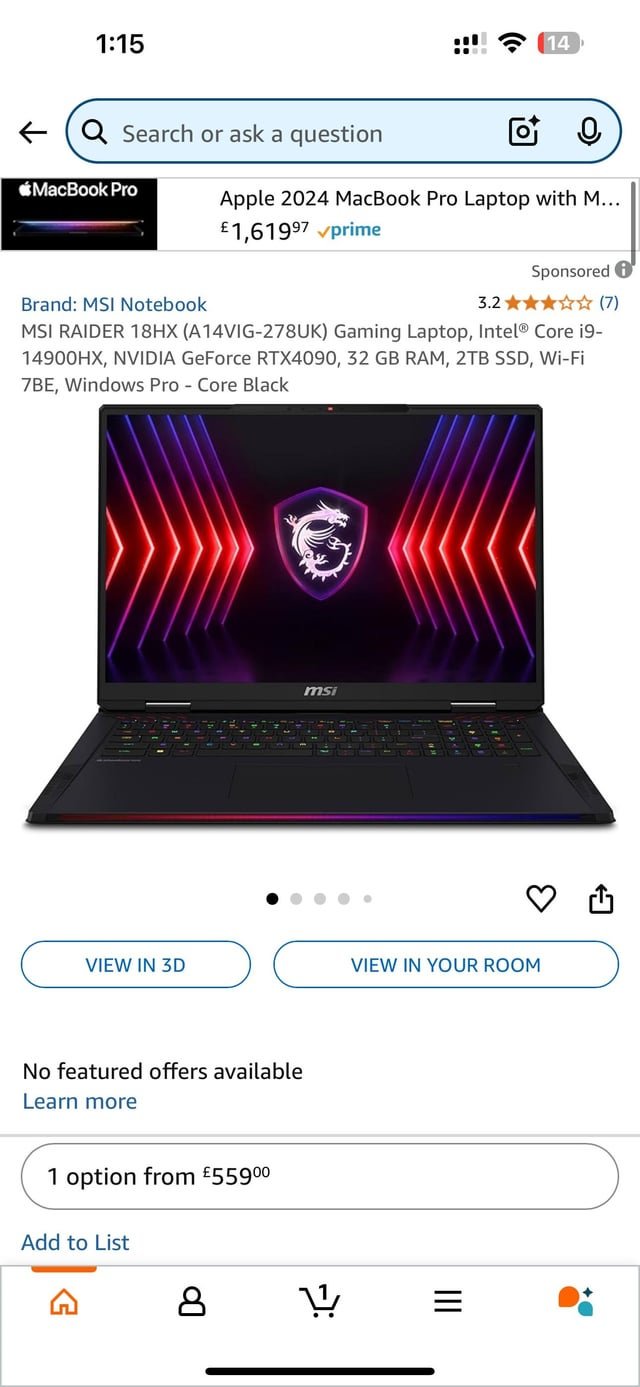Go back using the back arrow
This screenshot has width=640, height=1387.
point(33,133)
